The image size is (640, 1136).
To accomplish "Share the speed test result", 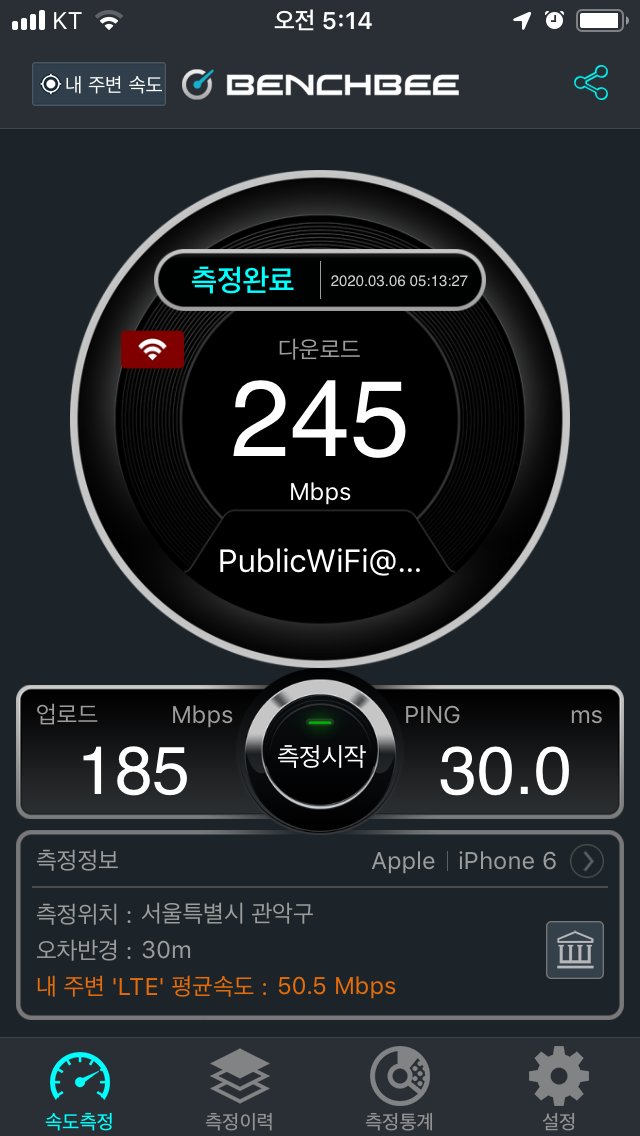I will click(591, 83).
